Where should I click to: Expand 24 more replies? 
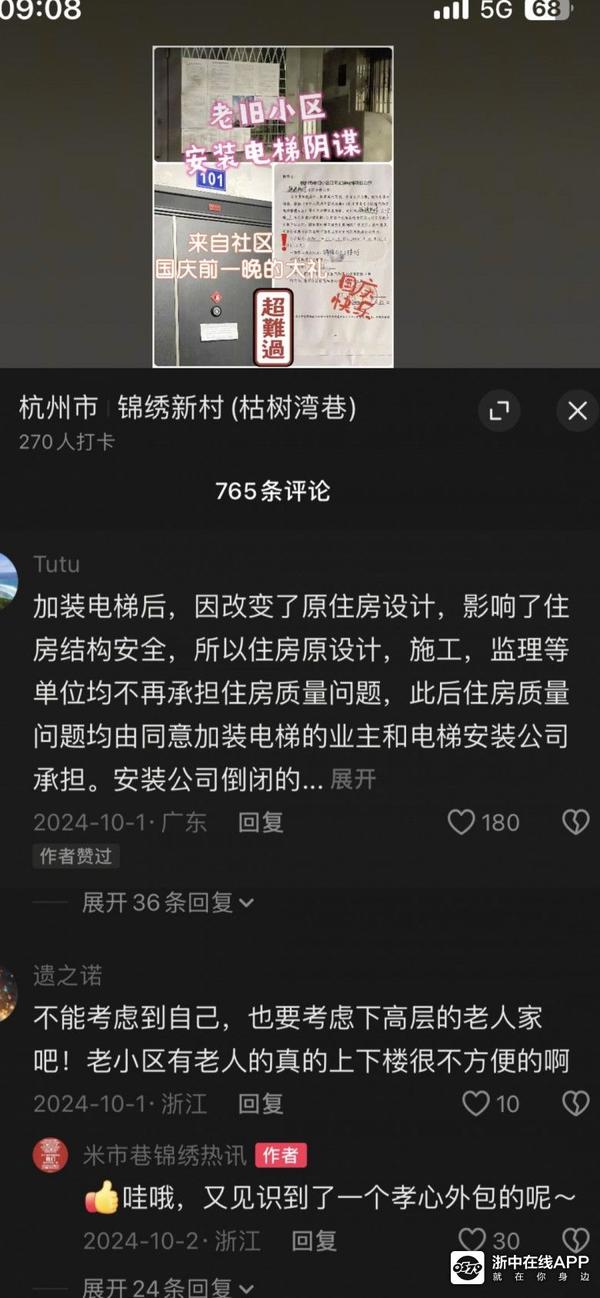[168, 1287]
